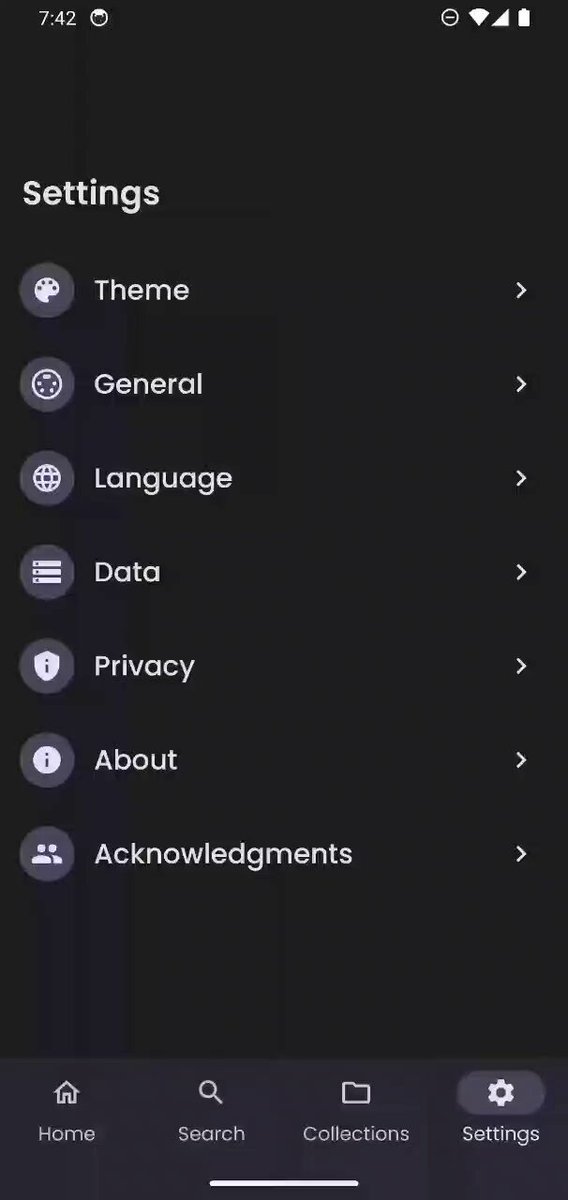Screen dimensions: 568x1200
Task: Open the Data settings row
Action: tap(284, 572)
